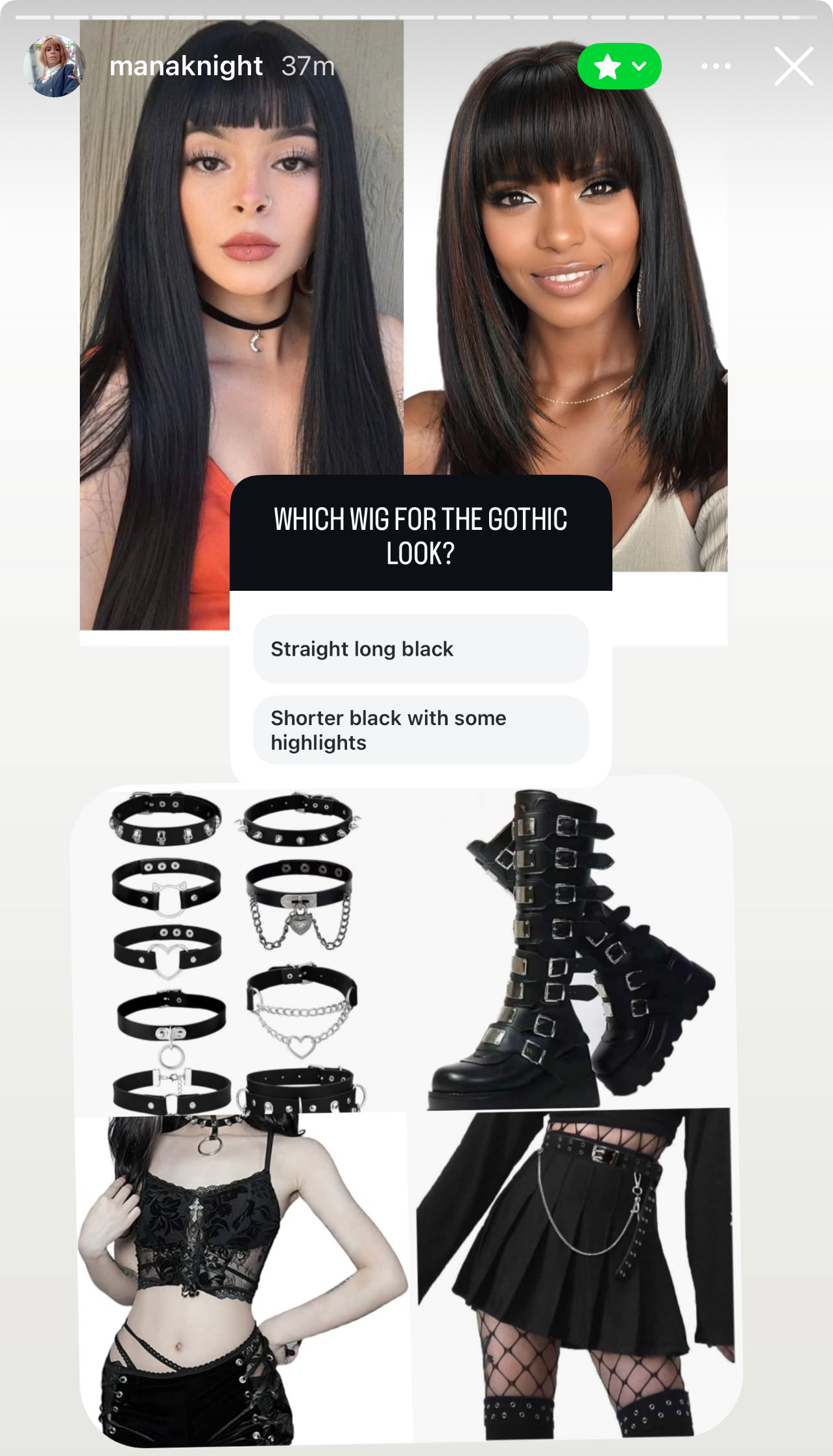Viewport: 833px width, 1456px height.
Task: Open the three-dot story options menu
Action: click(x=716, y=66)
